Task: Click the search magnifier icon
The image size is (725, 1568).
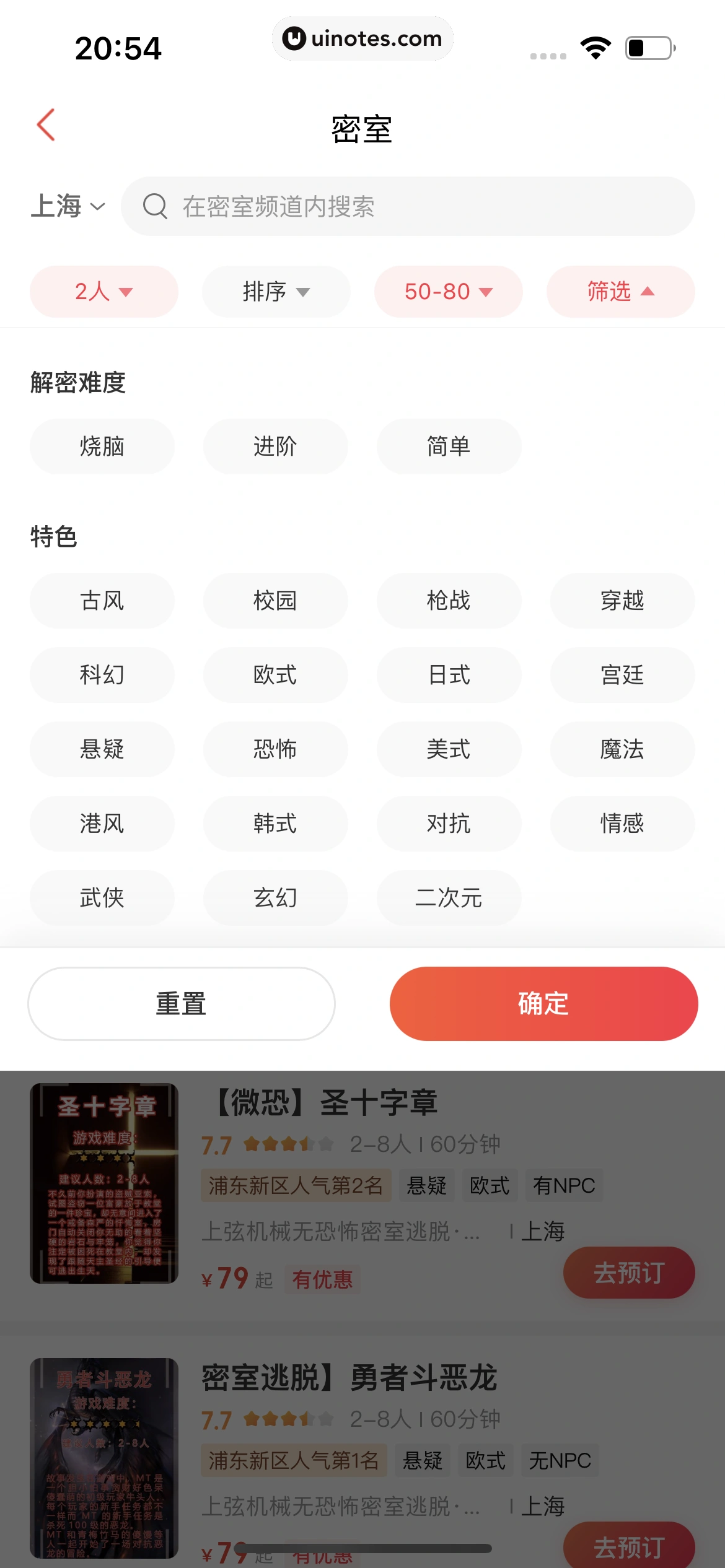Action: tap(155, 206)
